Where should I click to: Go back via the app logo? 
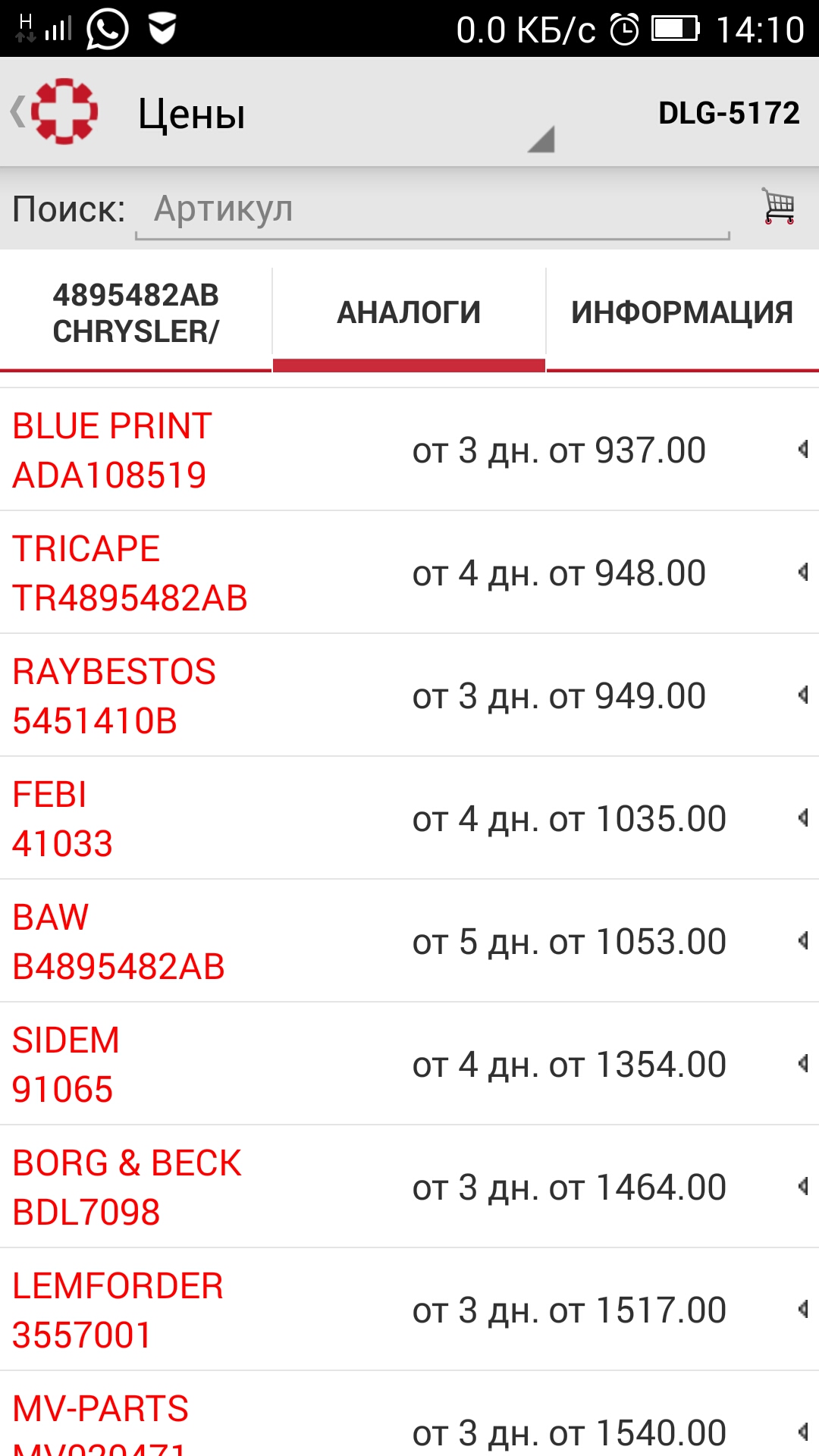55,111
